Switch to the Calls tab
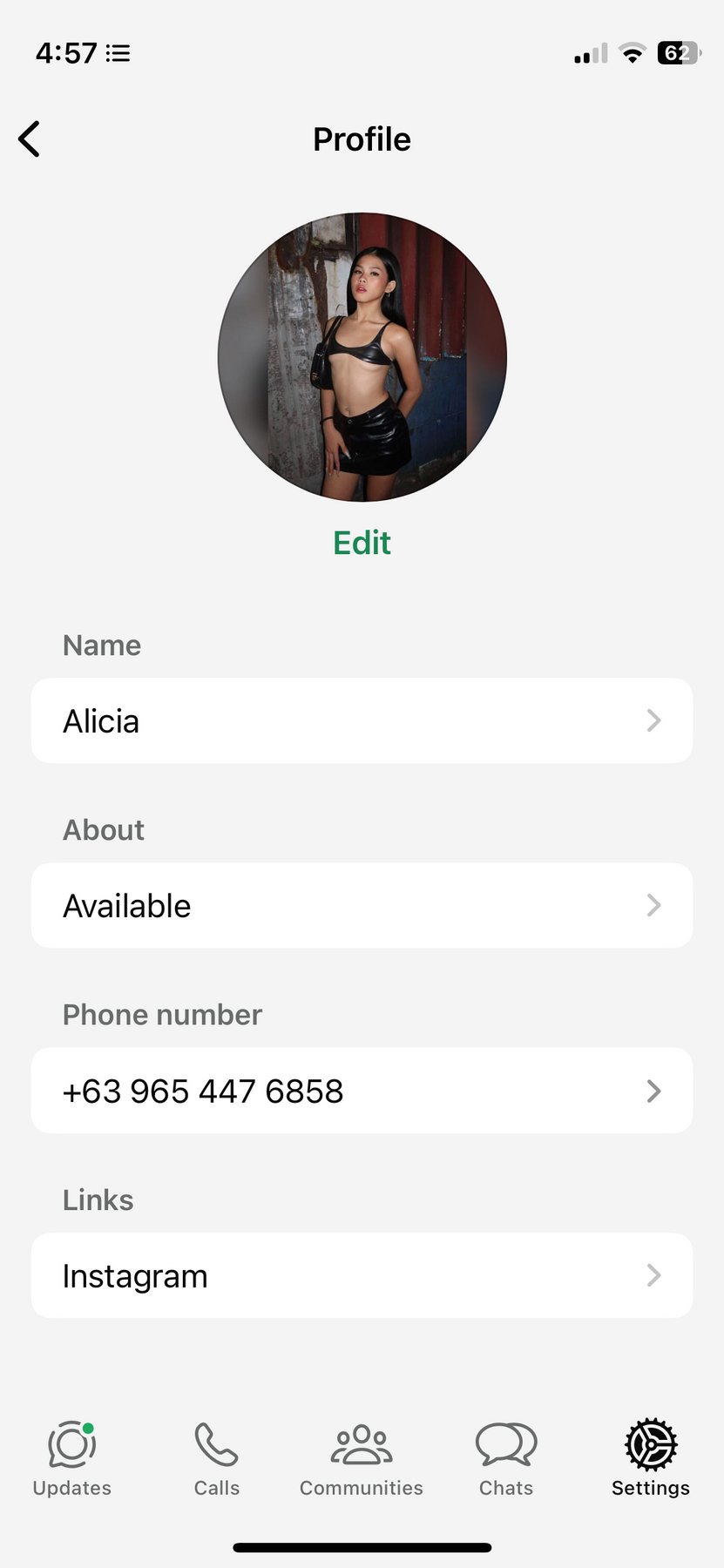The width and height of the screenshot is (724, 1568). 217,1458
